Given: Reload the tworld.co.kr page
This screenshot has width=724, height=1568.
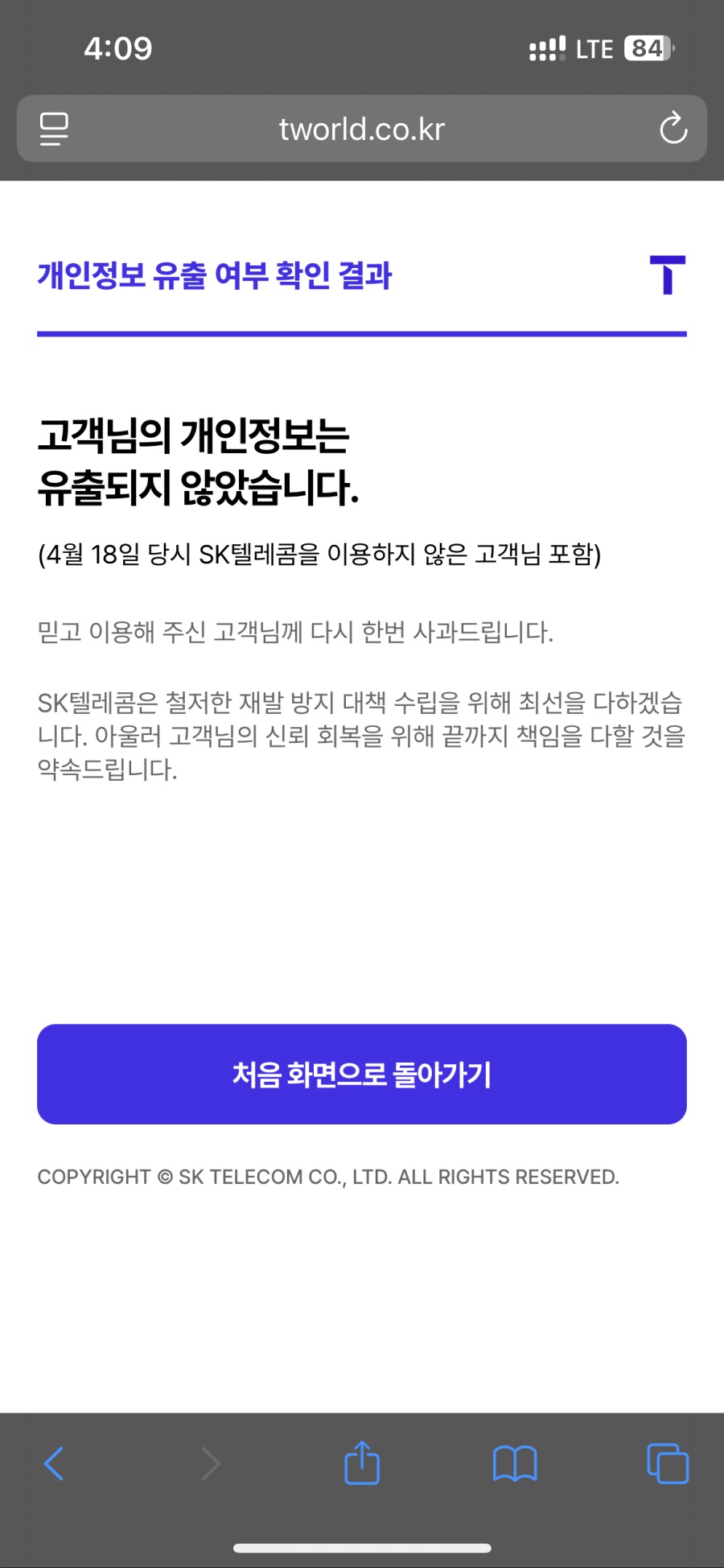Looking at the screenshot, I should [673, 129].
